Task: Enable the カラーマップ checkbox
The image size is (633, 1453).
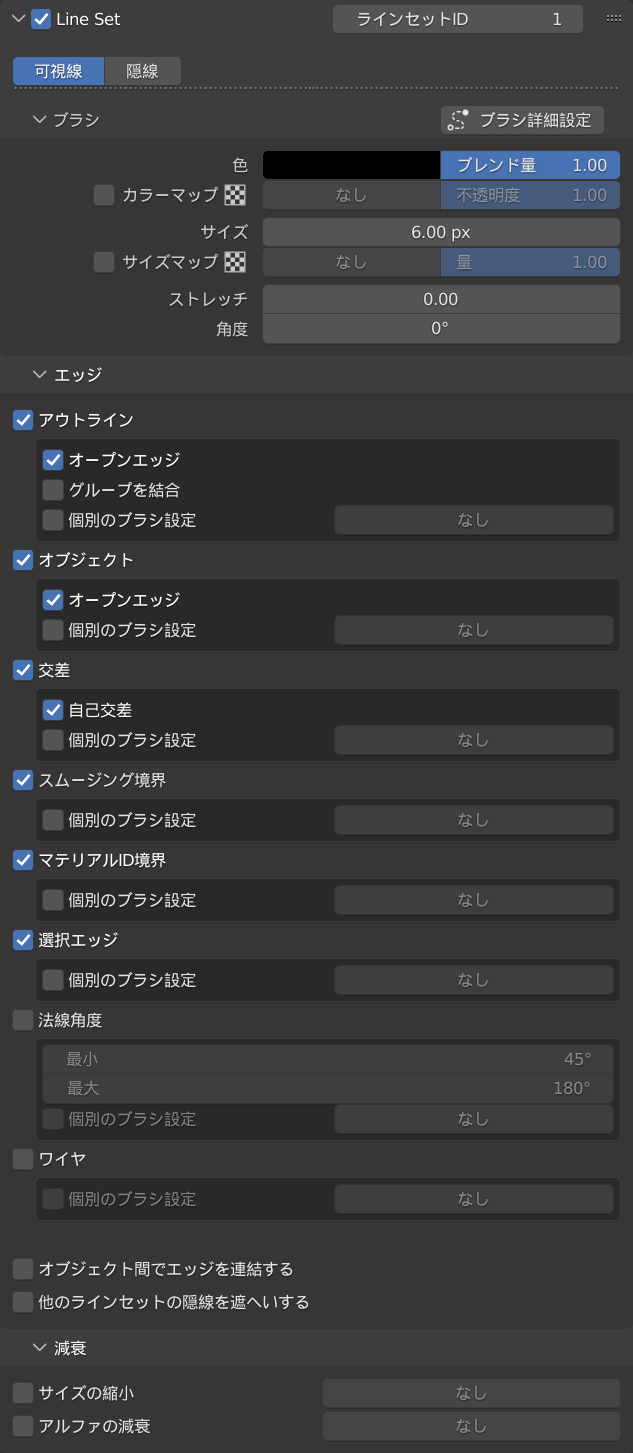Action: tap(104, 195)
